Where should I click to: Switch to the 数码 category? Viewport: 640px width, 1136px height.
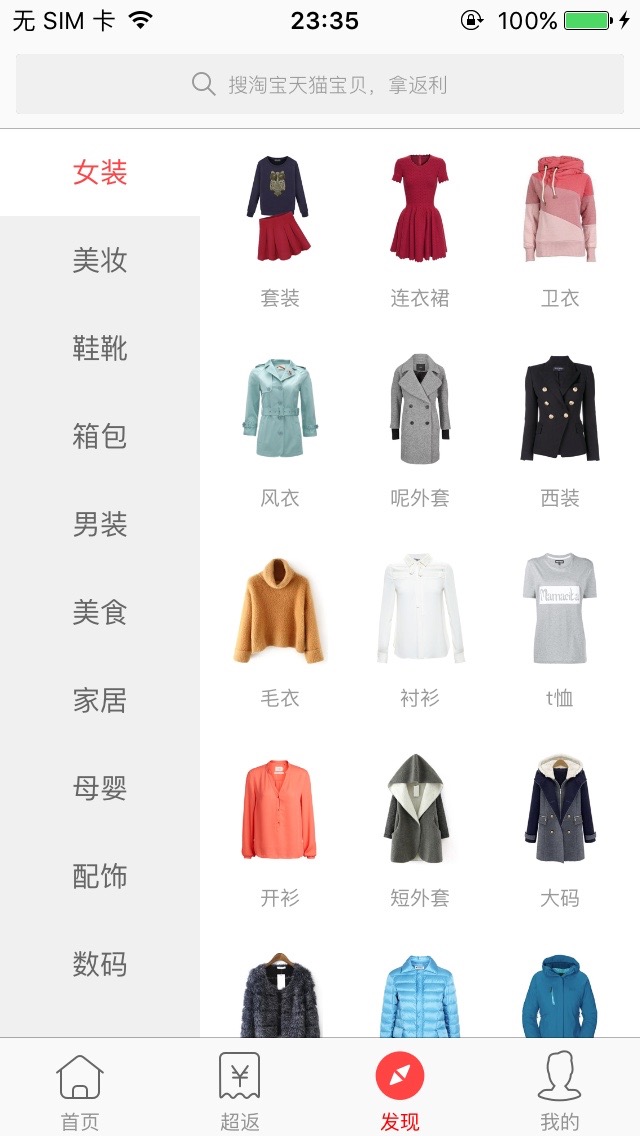[x=100, y=965]
